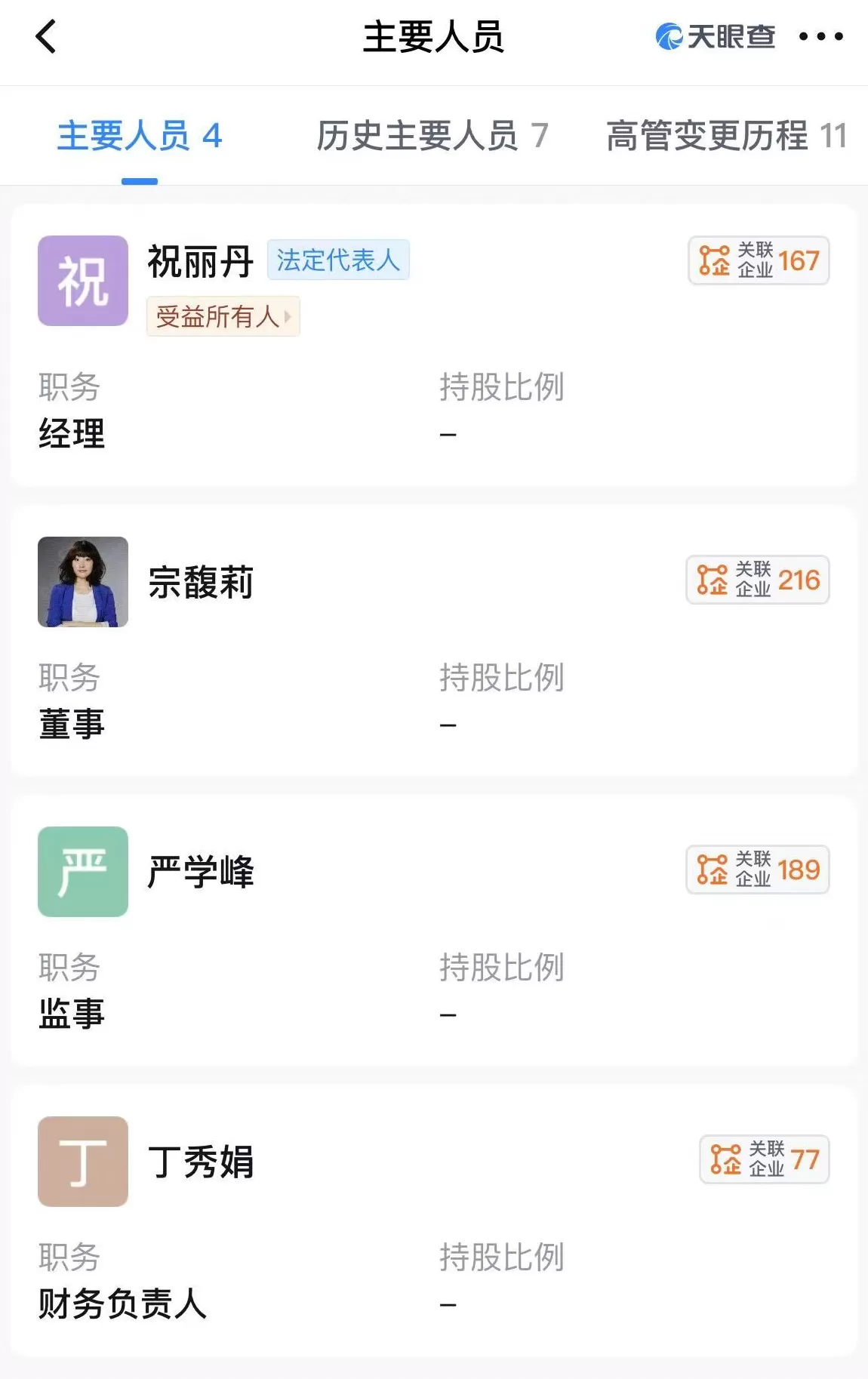Open 宗馥莉's profile card

click(x=200, y=582)
